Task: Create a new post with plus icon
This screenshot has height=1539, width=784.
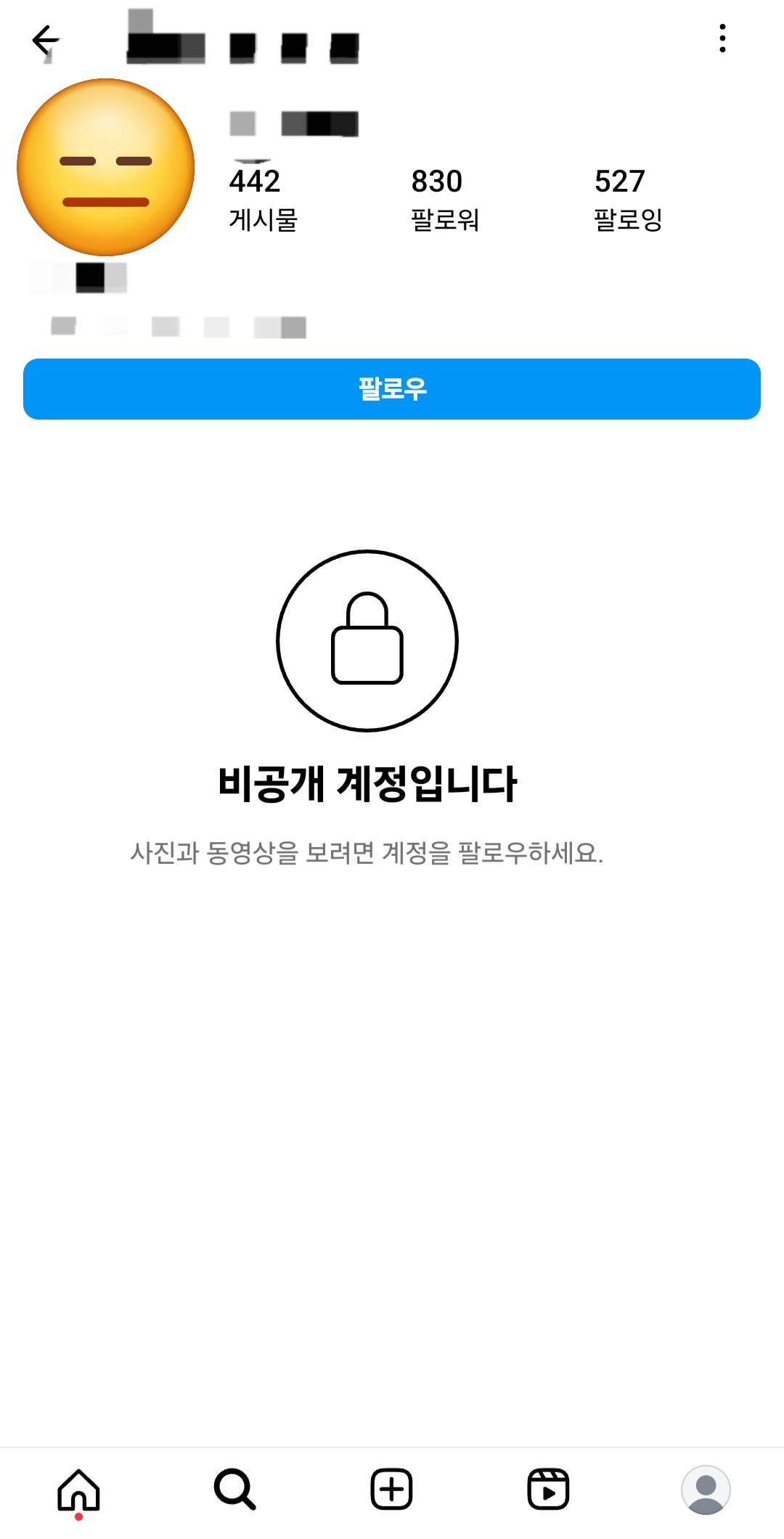Action: (x=391, y=1490)
